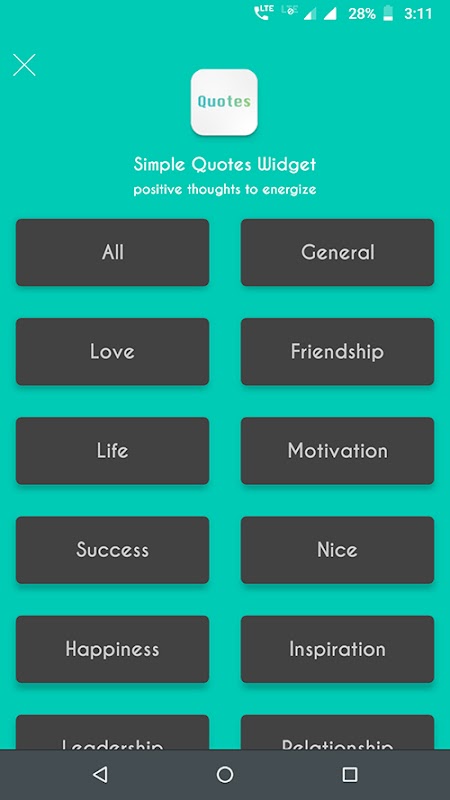Choose the Relationship category
The image size is (450, 800).
tap(337, 733)
